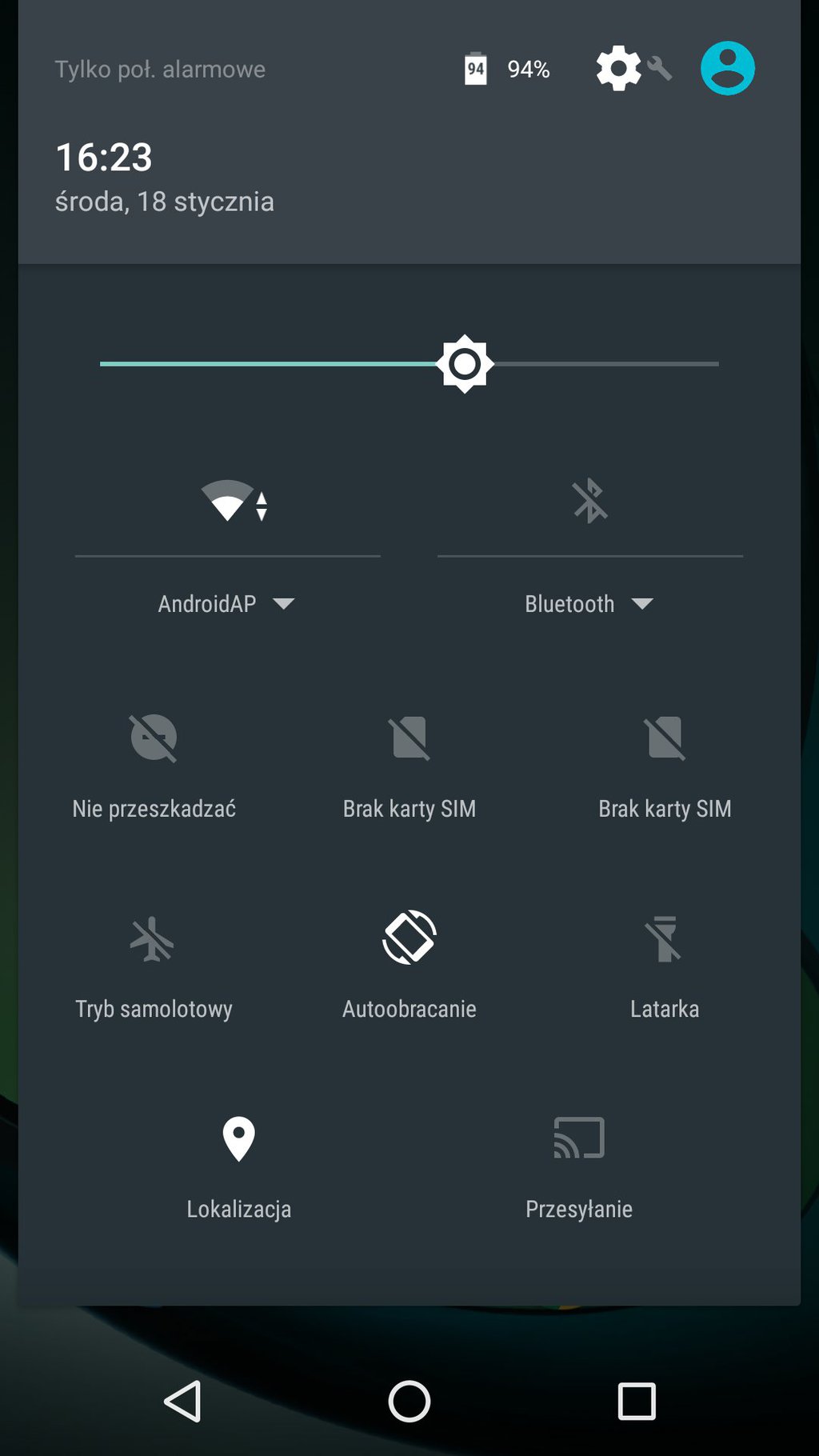Expand the AndroidAP network dropdown
This screenshot has height=1456, width=819.
[227, 603]
